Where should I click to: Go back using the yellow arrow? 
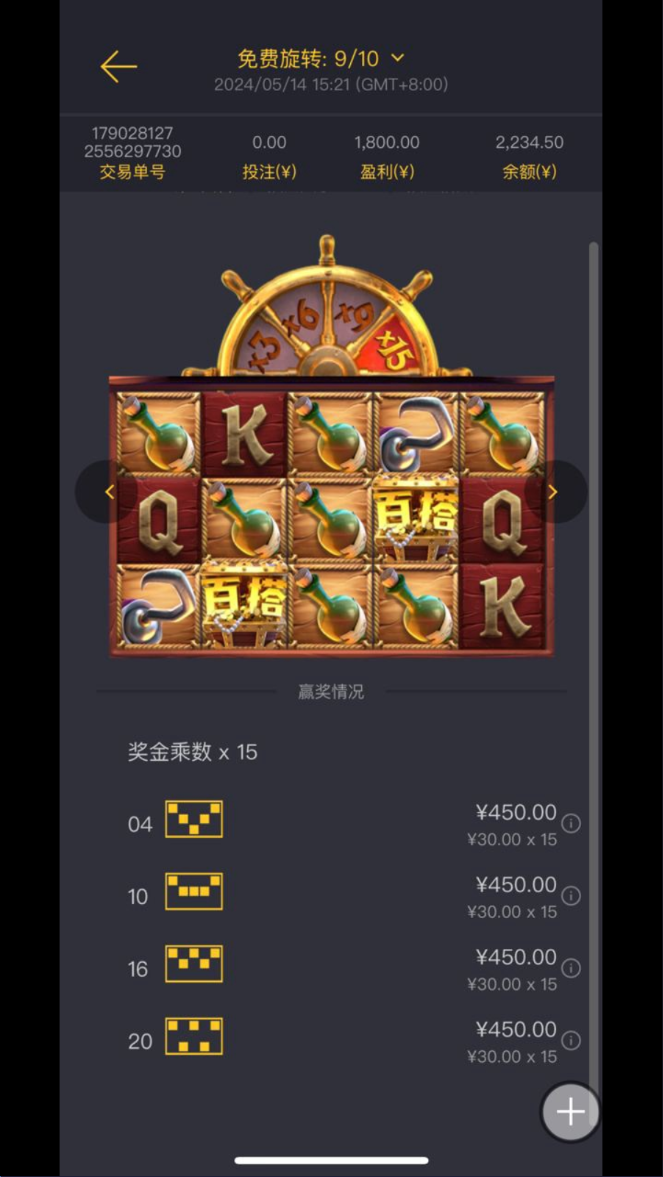[x=119, y=67]
